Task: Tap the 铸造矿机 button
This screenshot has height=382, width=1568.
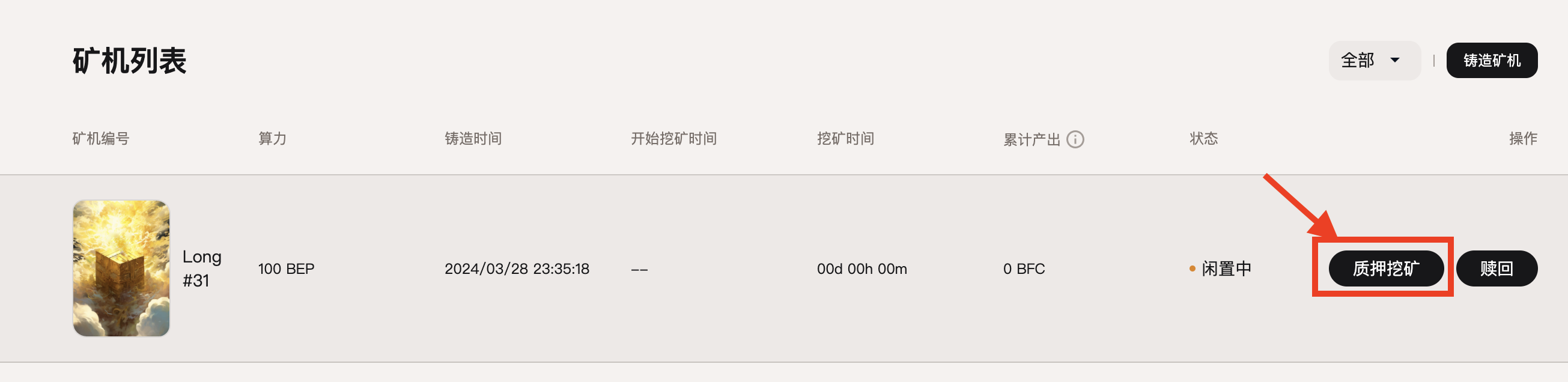Action: coord(1491,60)
